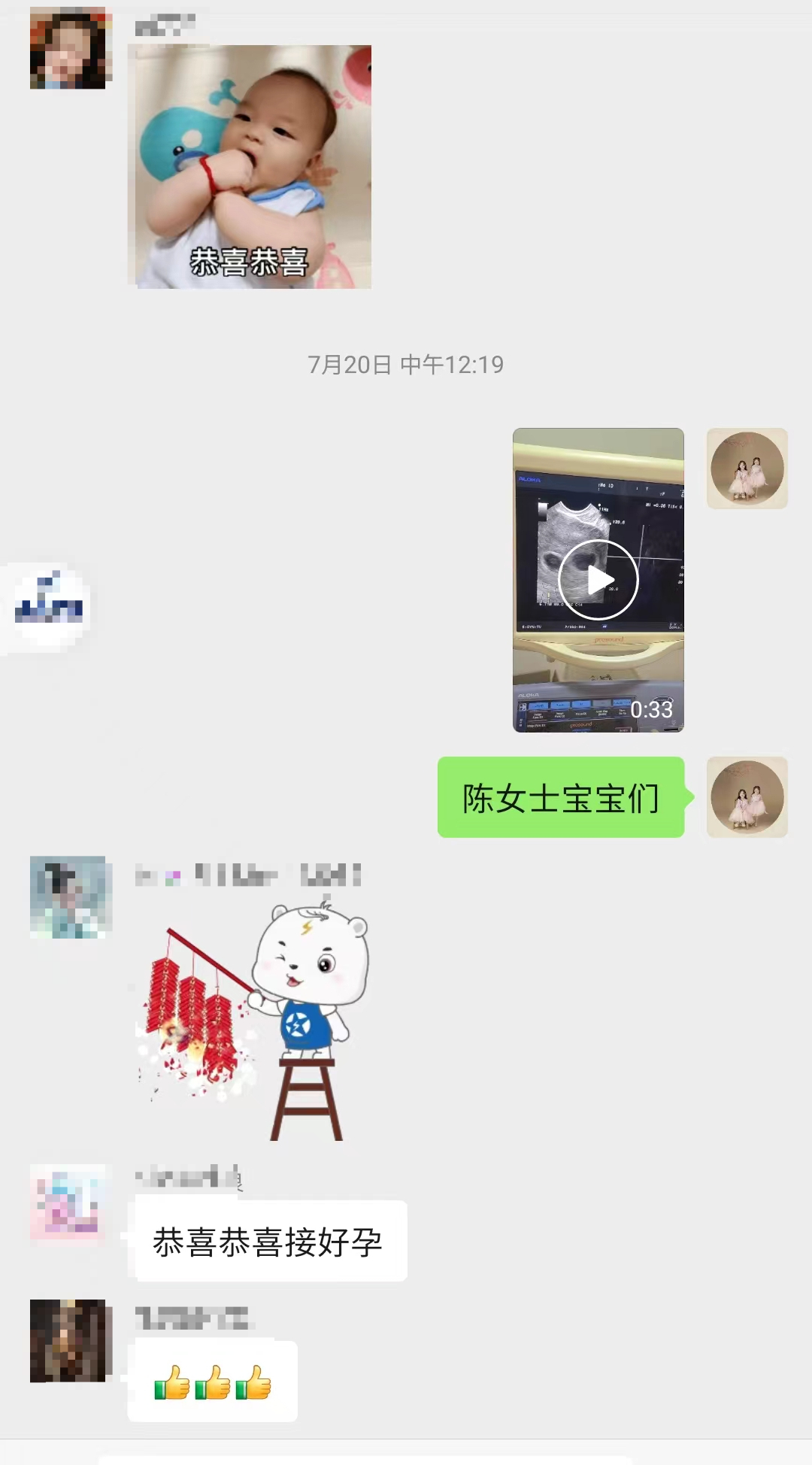This screenshot has width=812, height=1465.
Task: Open the baby sticker saying 恭喜恭喜
Action: pyautogui.click(x=250, y=167)
